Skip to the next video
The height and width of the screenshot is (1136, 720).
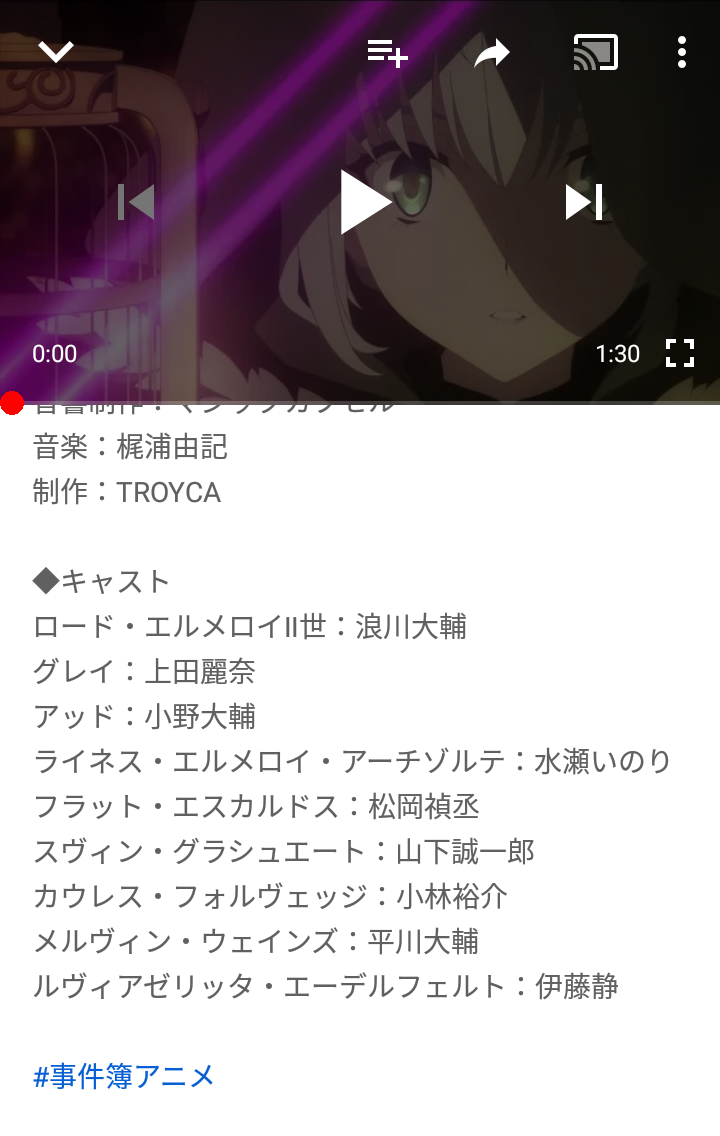click(584, 201)
